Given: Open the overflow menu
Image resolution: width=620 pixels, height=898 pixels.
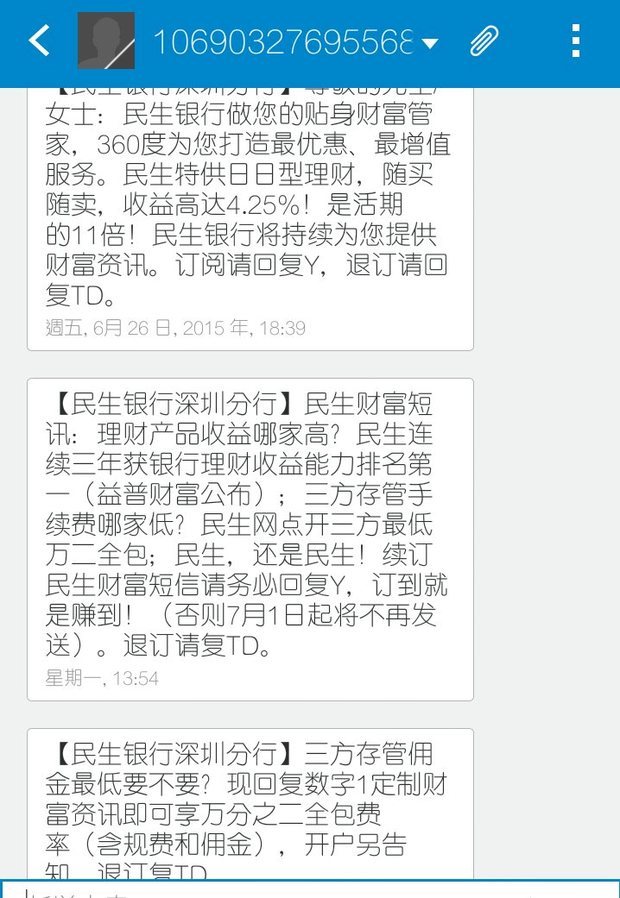Looking at the screenshot, I should tap(575, 41).
